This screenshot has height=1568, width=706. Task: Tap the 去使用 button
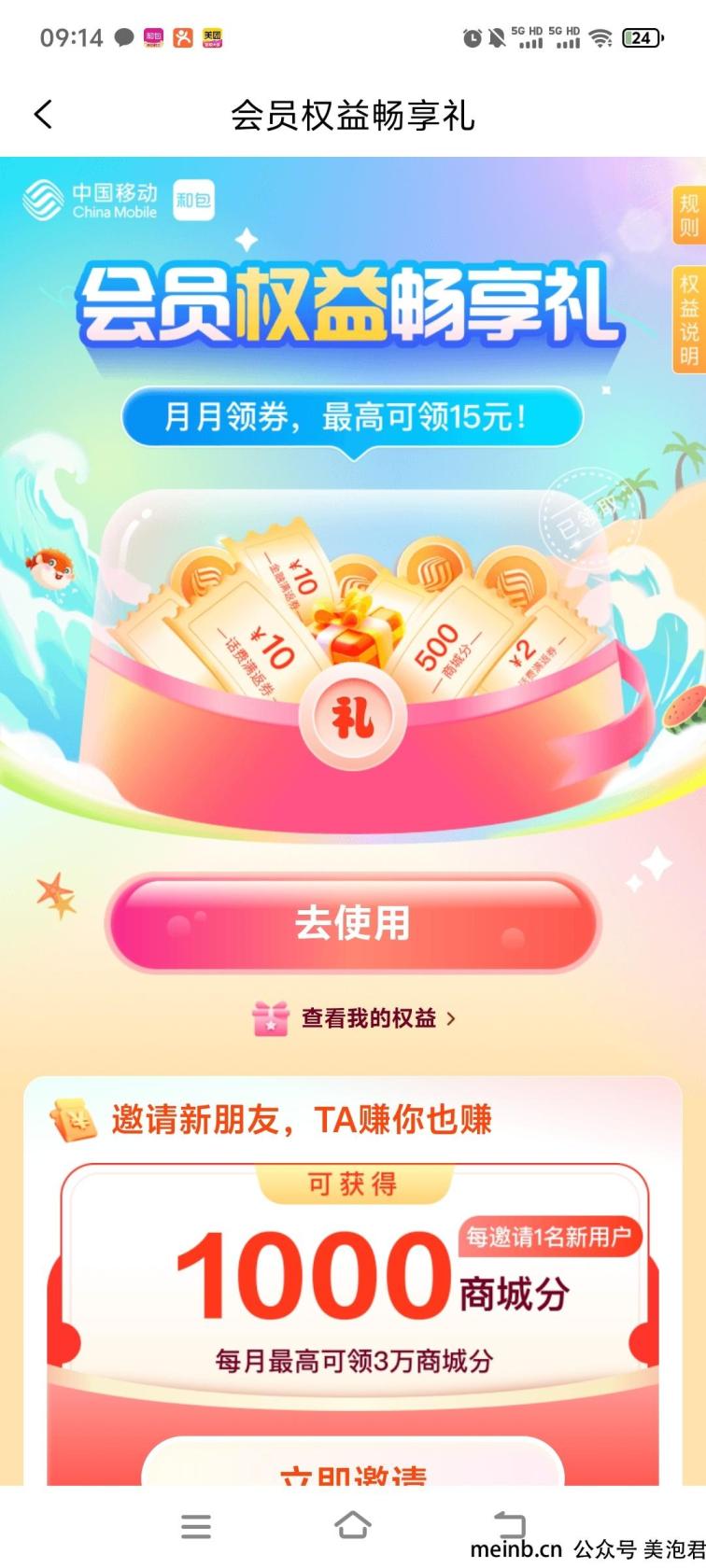click(x=353, y=923)
